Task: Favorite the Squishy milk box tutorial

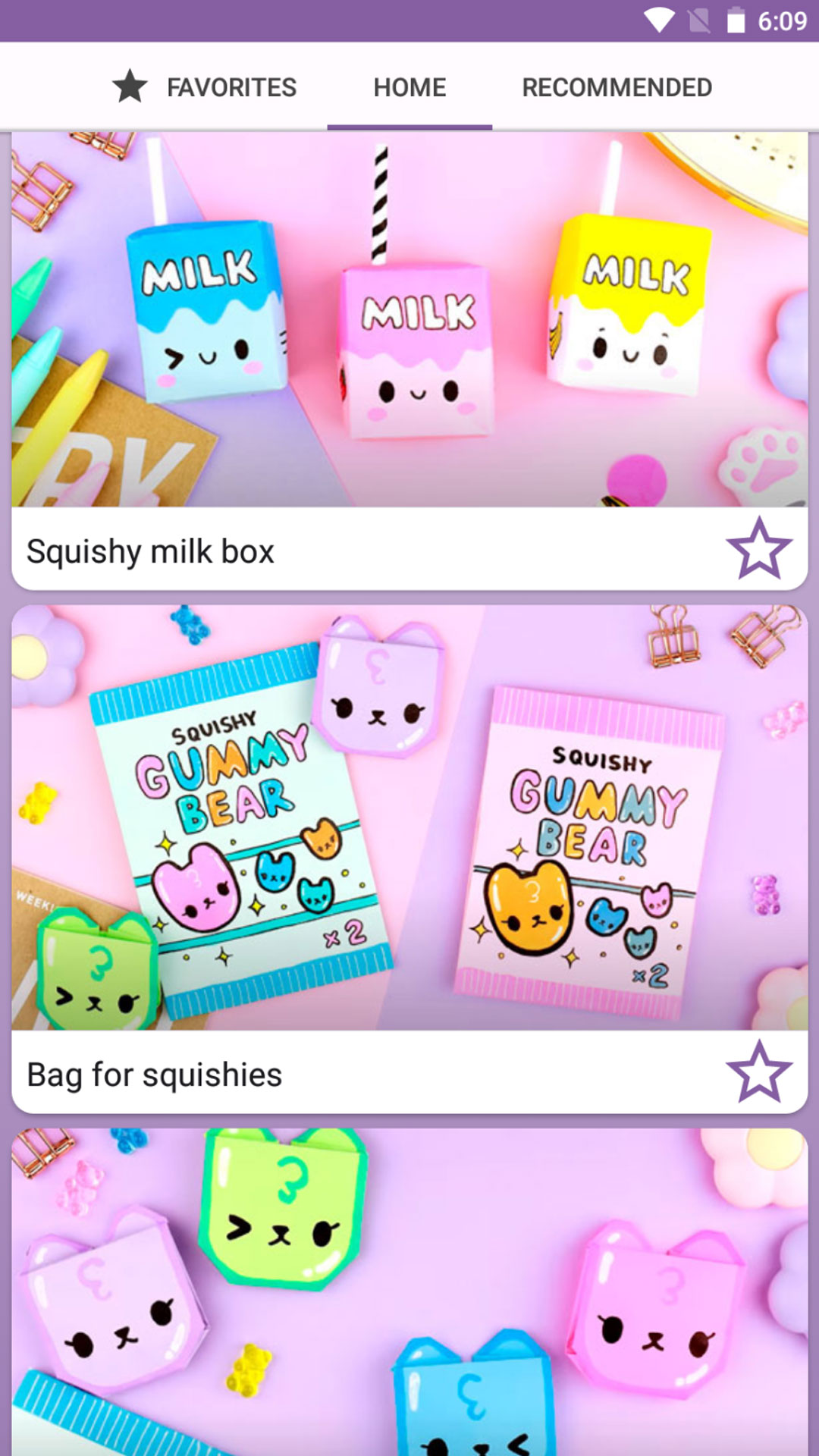Action: [x=759, y=549]
